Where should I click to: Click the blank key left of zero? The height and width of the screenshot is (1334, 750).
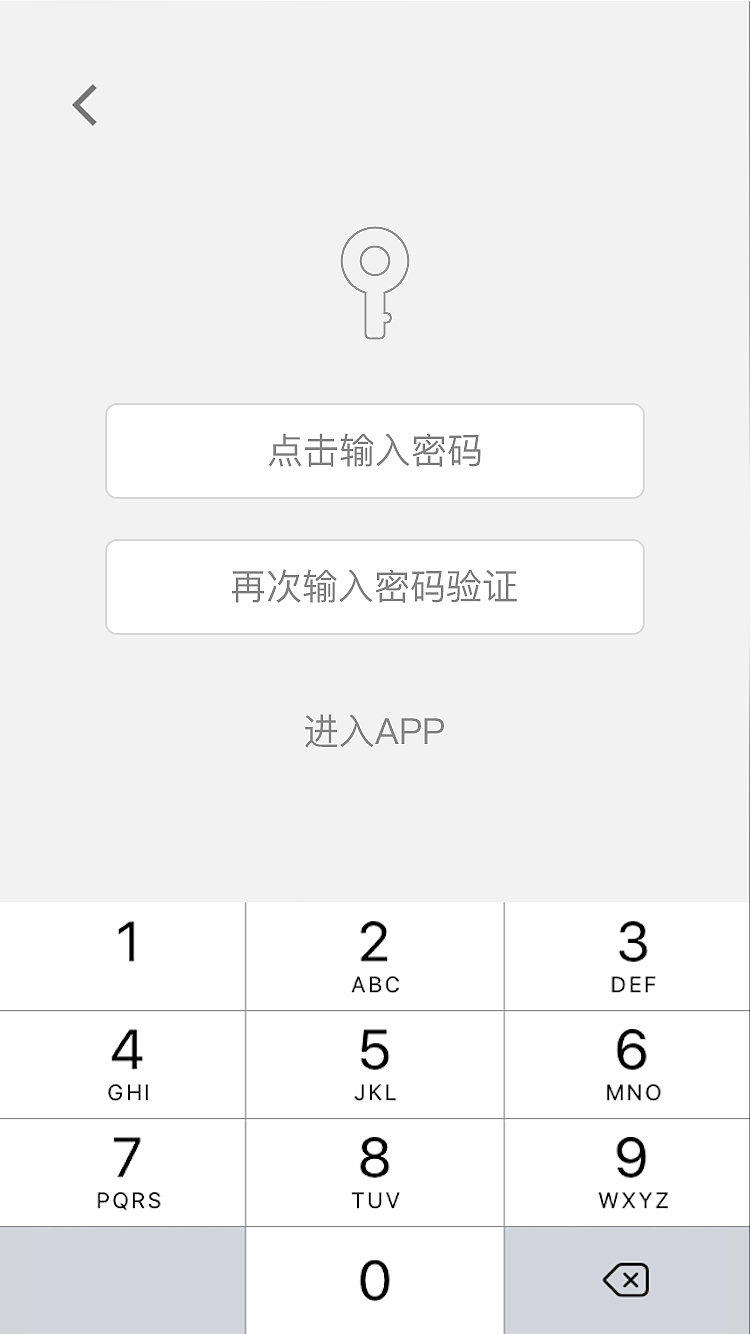click(x=124, y=1280)
